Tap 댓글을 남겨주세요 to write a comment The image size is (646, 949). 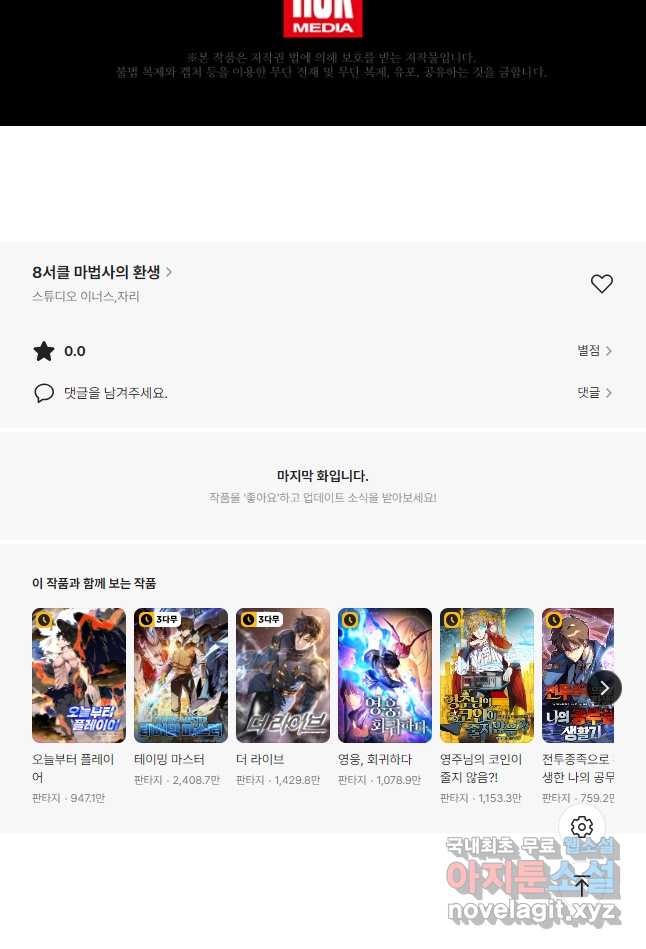(115, 393)
